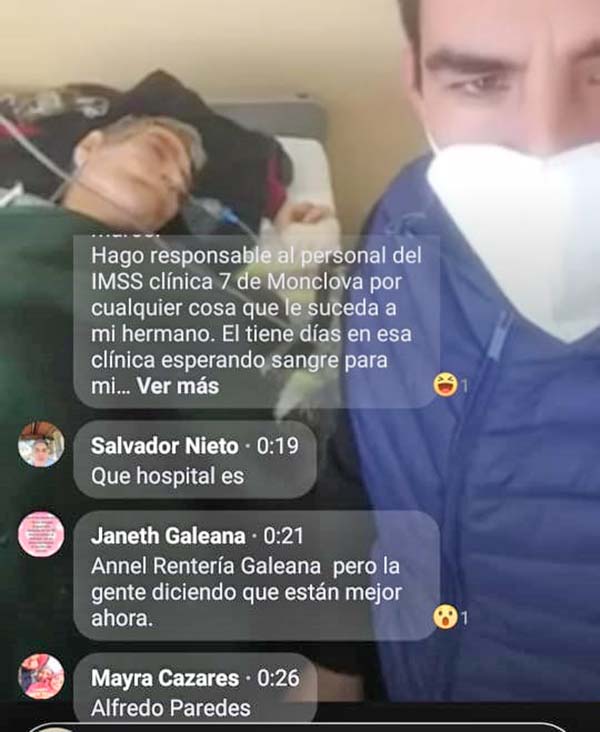Open Janeth Galeana's profile name
Image resolution: width=600 pixels, height=732 pixels.
pyautogui.click(x=166, y=536)
